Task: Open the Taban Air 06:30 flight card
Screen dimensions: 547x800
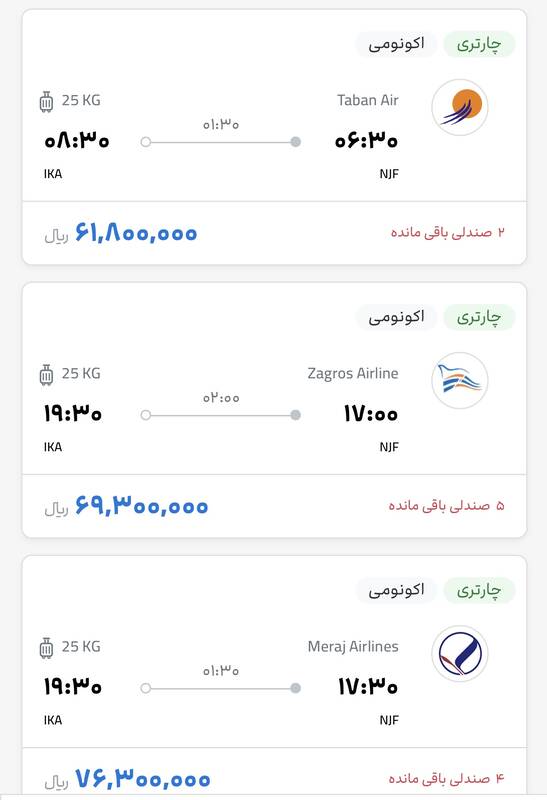Action: click(x=274, y=137)
